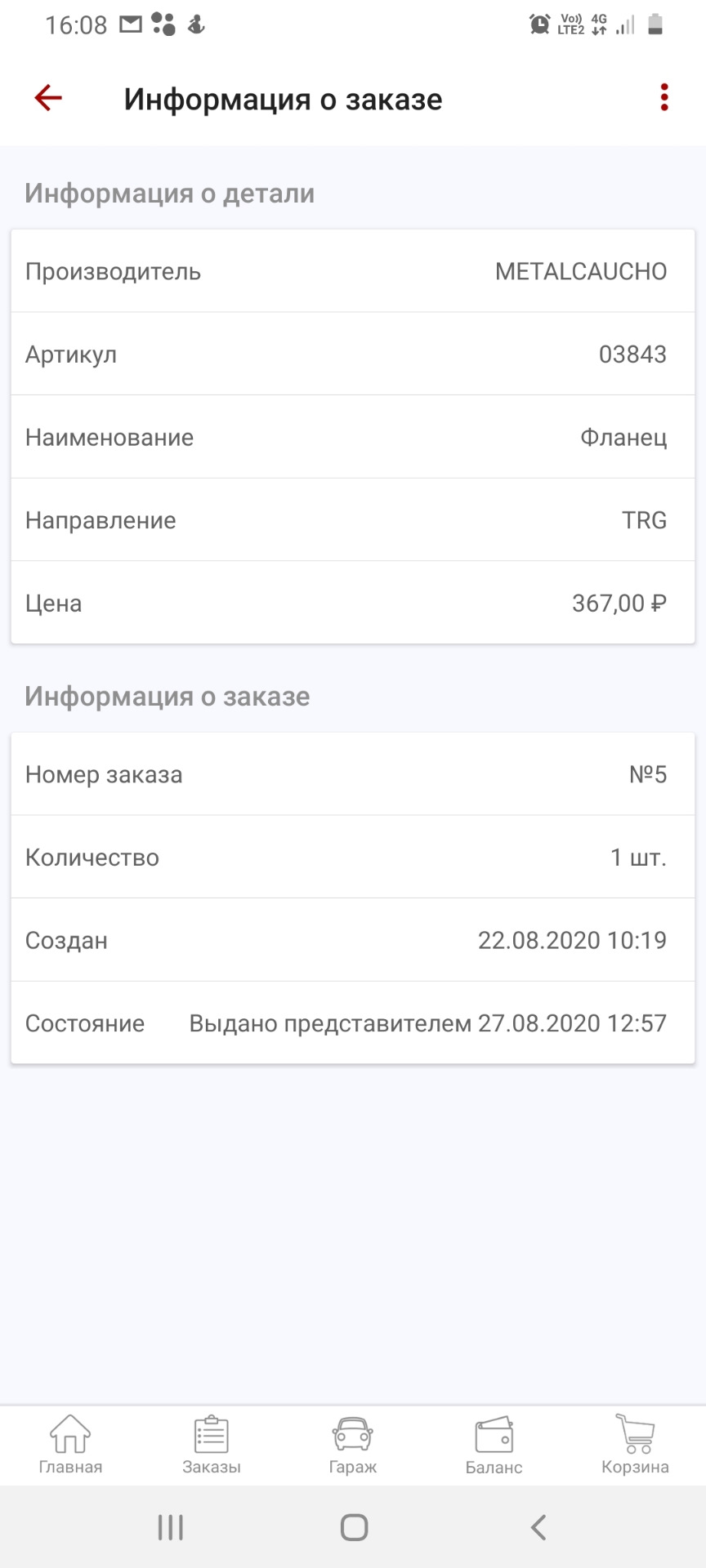
Task: Switch to the Главная tab
Action: click(x=70, y=1445)
